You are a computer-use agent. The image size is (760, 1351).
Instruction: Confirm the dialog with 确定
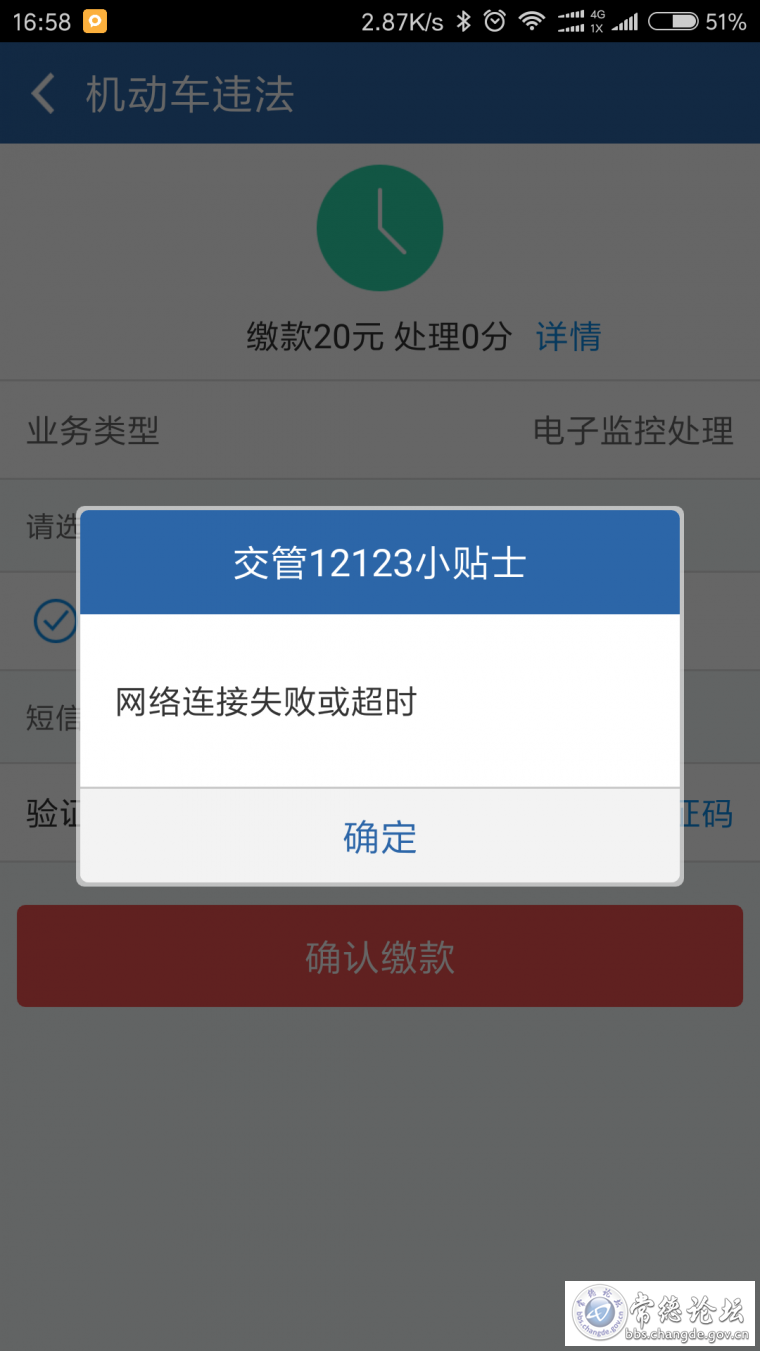coord(380,837)
